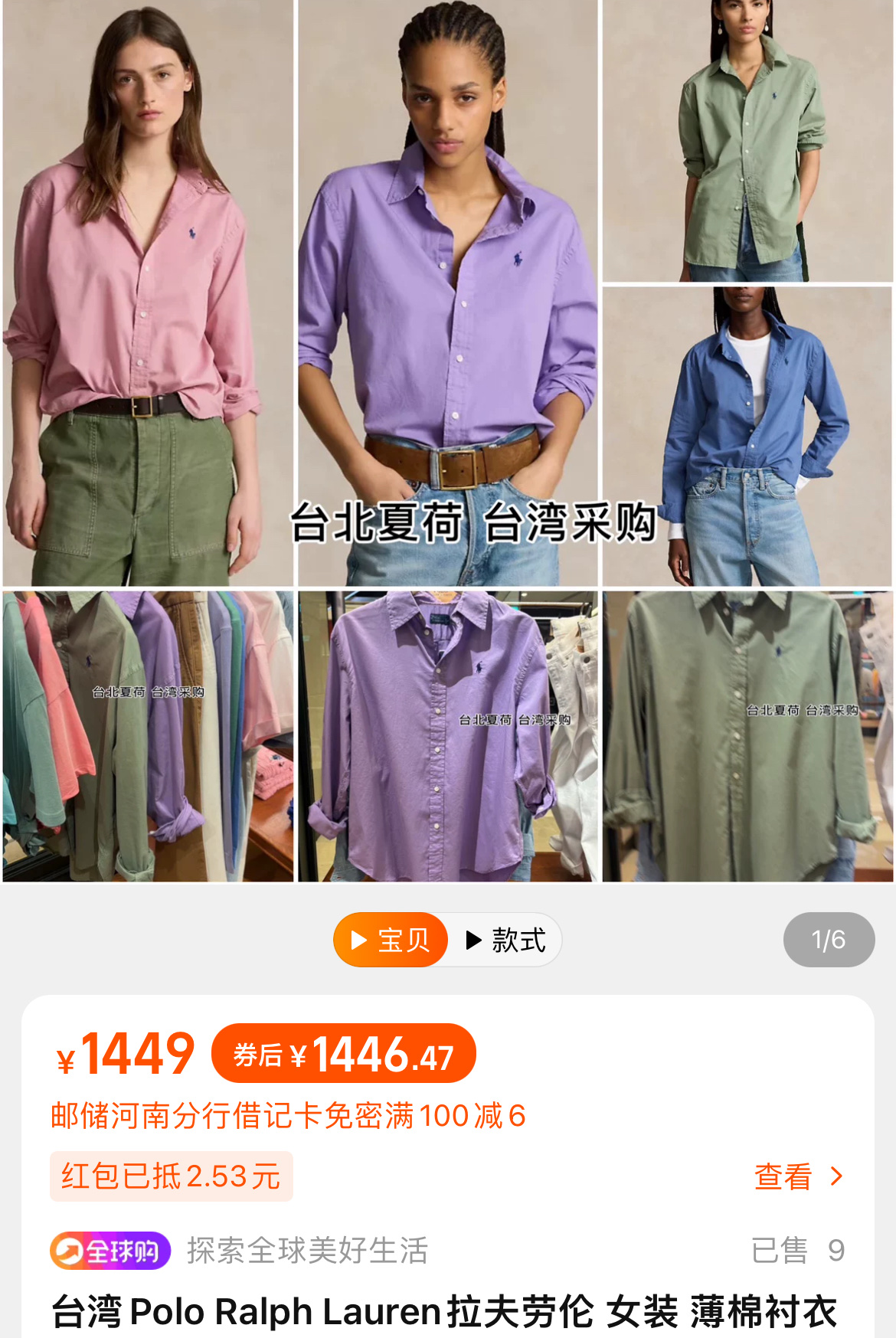This screenshot has width=896, height=1338.
Task: Switch to the 款式 tab
Action: point(506,940)
